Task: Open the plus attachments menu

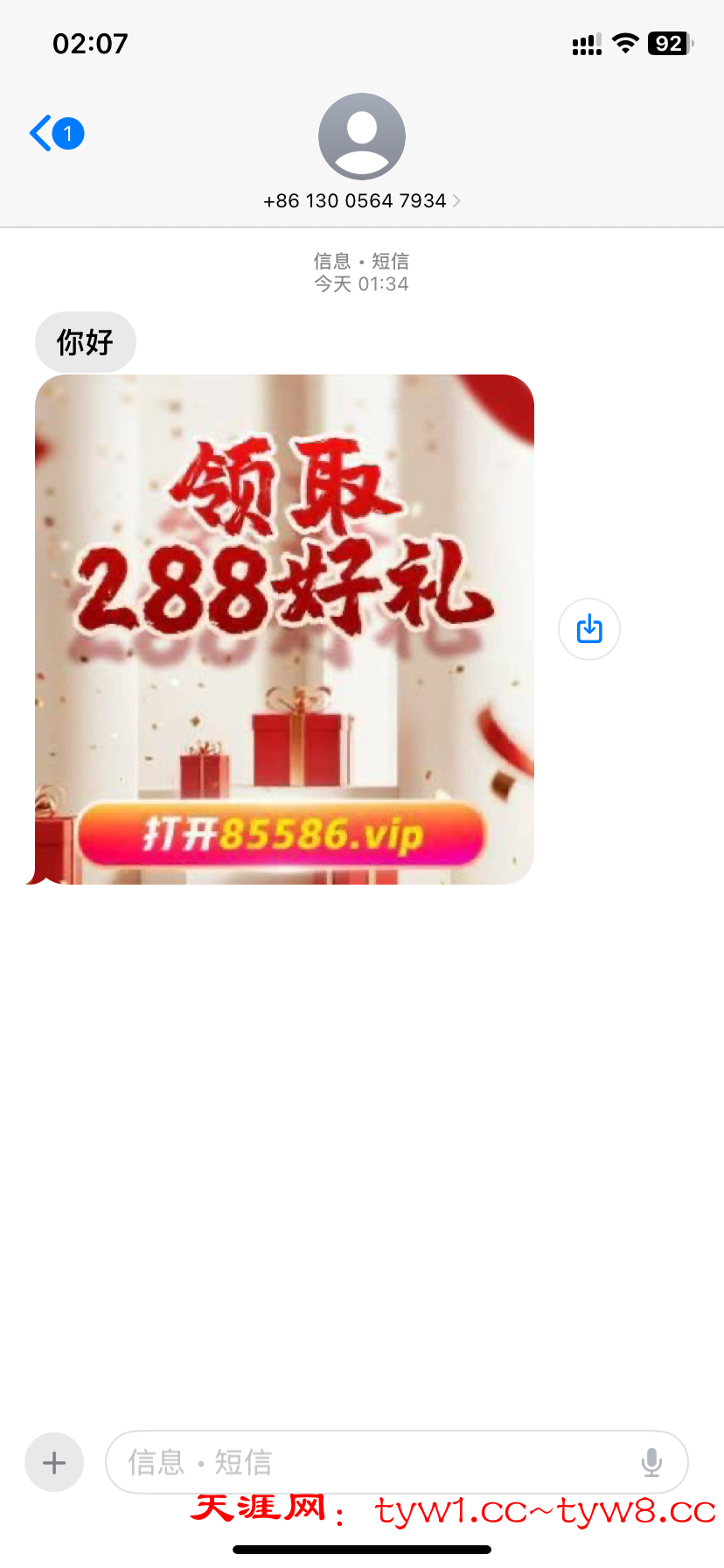Action: click(54, 1462)
